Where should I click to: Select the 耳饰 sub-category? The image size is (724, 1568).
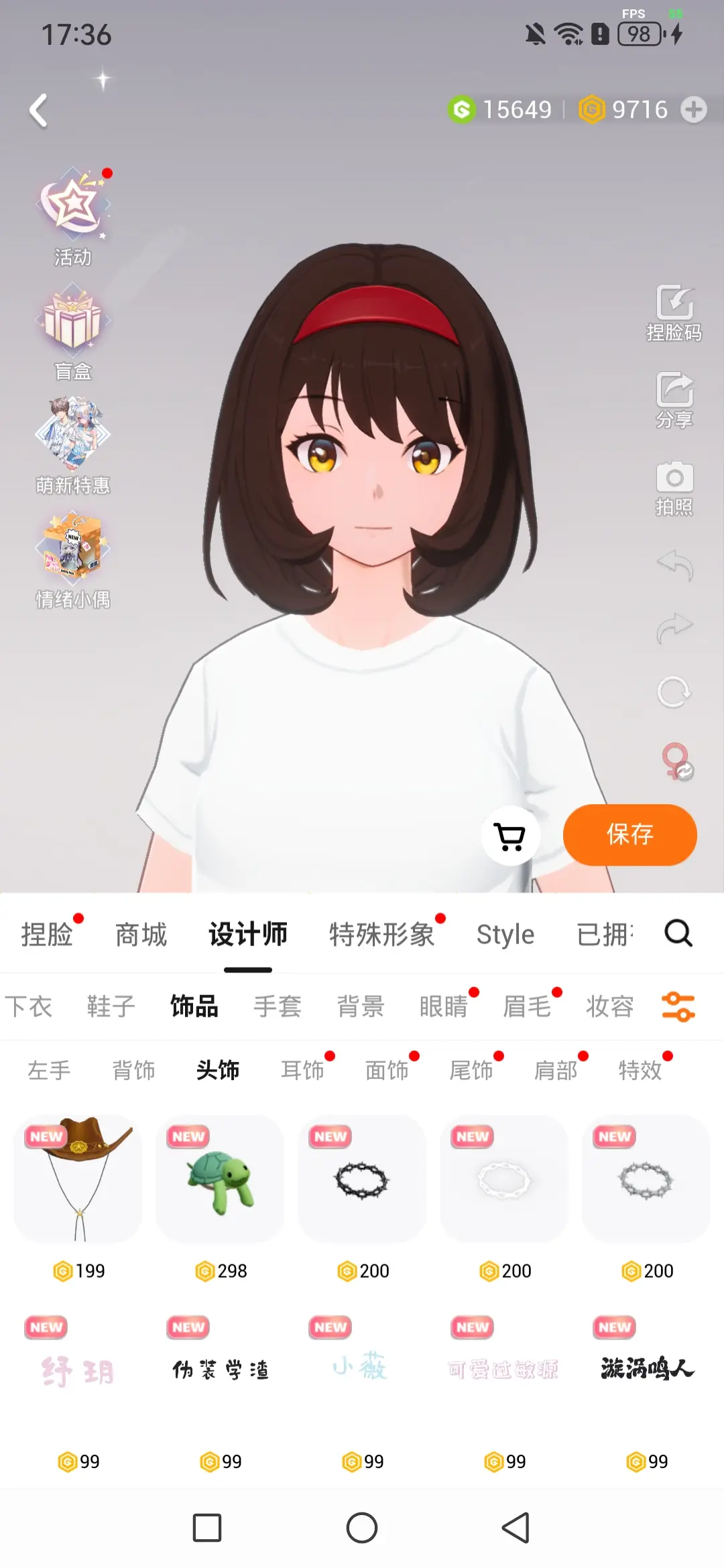coord(302,1070)
